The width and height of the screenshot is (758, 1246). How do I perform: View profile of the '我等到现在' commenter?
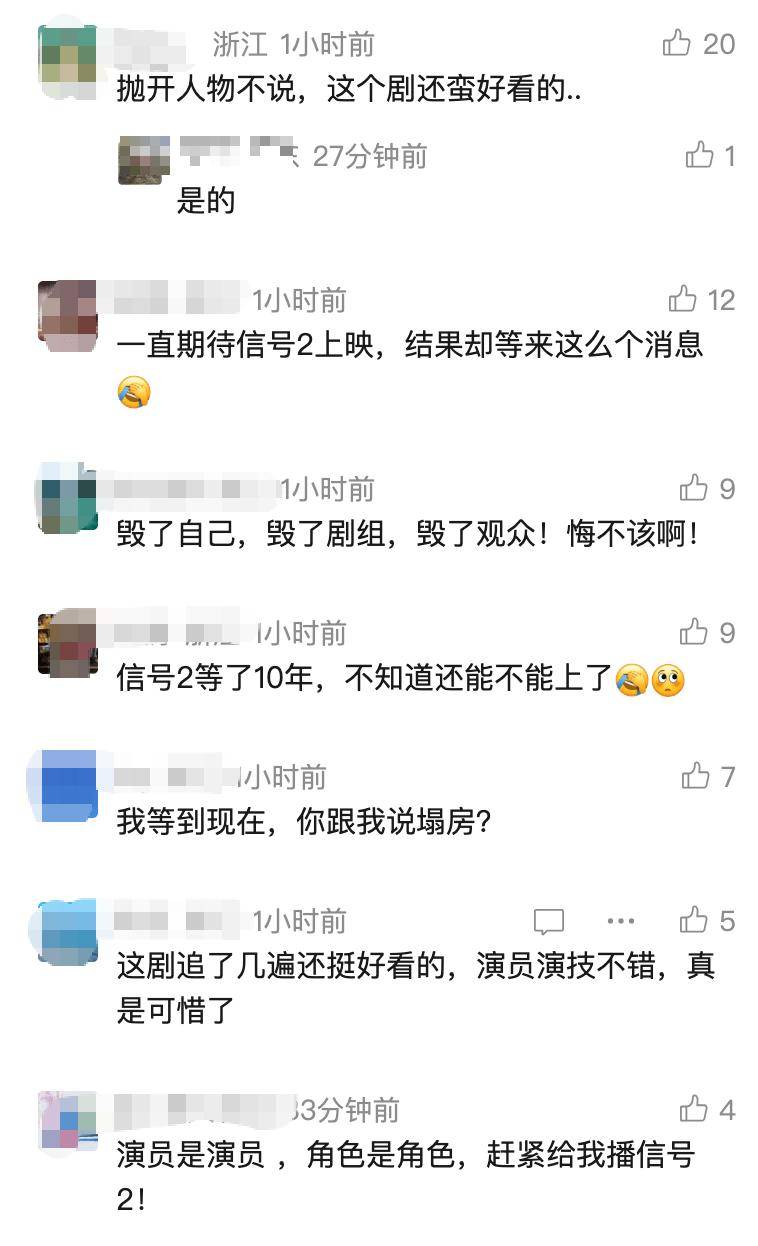click(x=68, y=786)
